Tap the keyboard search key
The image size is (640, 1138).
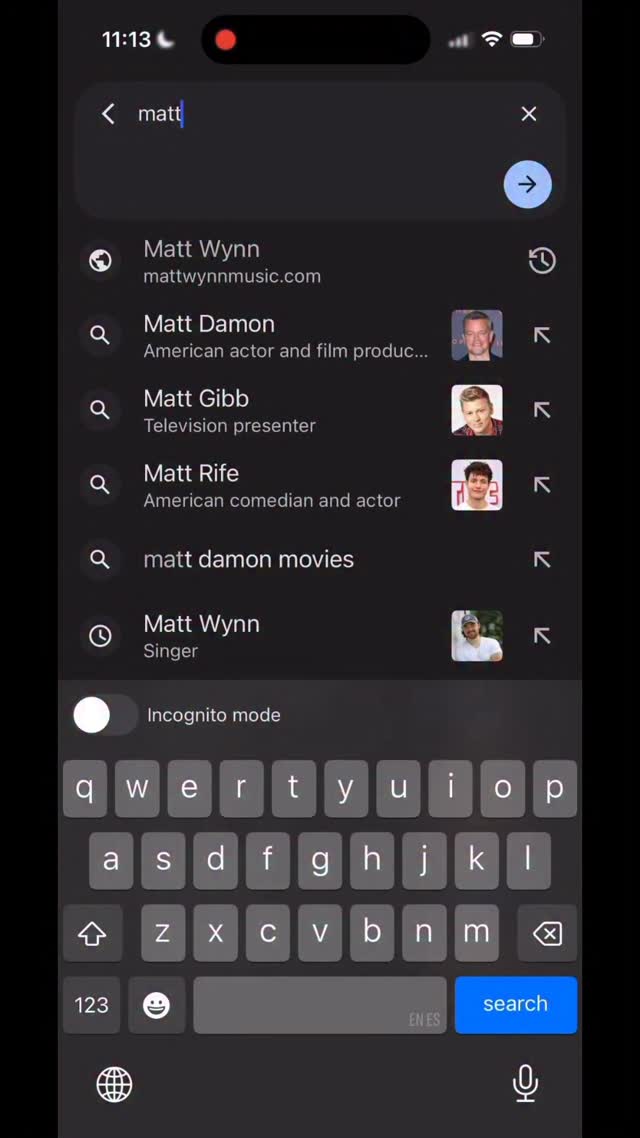pyautogui.click(x=515, y=1004)
